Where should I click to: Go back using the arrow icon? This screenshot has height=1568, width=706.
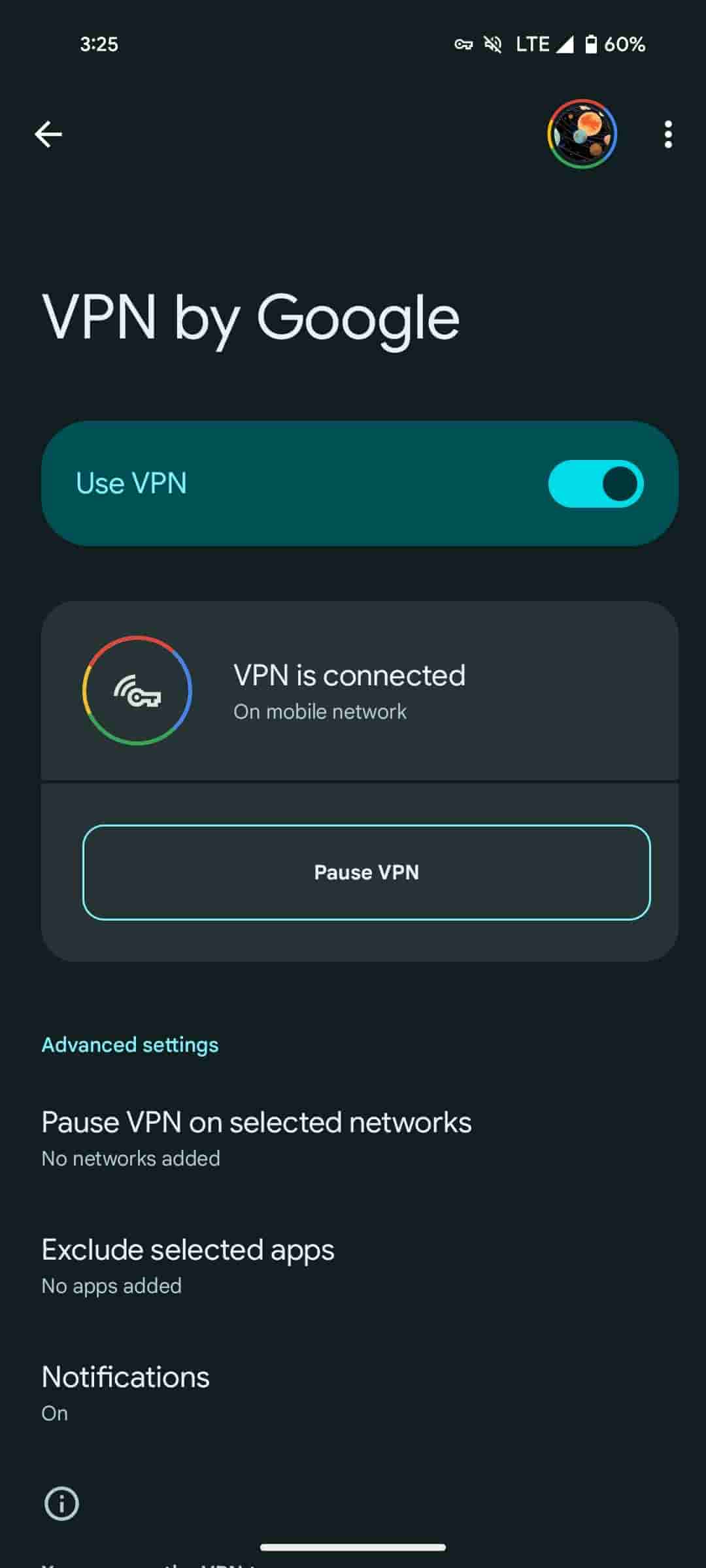click(x=48, y=135)
